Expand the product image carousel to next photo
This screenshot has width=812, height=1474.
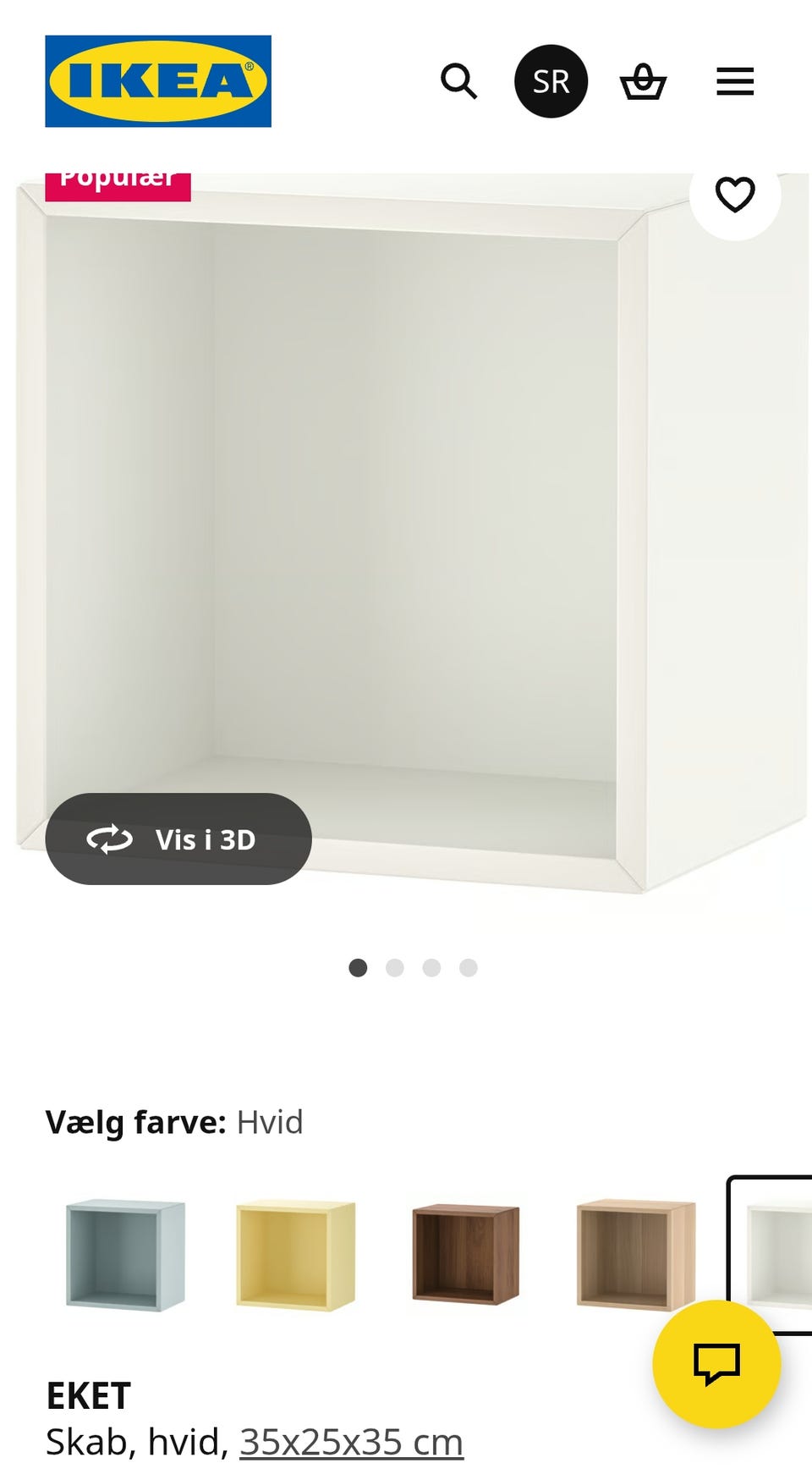point(395,966)
